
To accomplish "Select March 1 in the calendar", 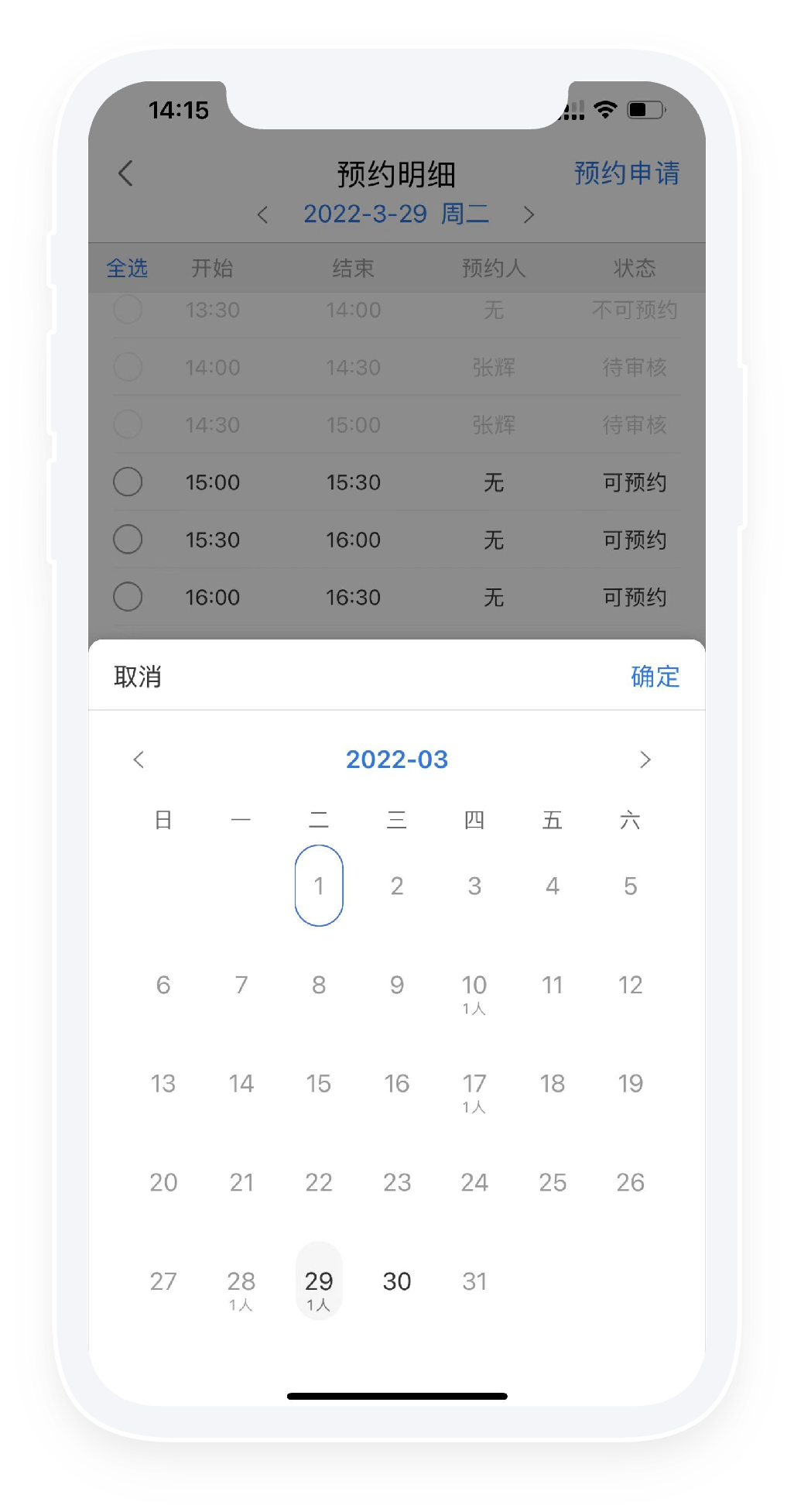I will pyautogui.click(x=319, y=886).
